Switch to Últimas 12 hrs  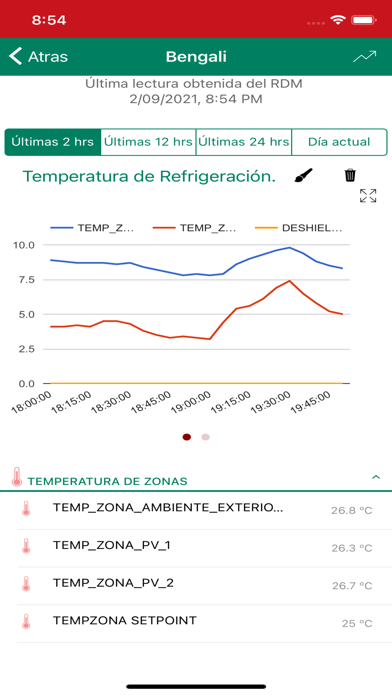coord(148,142)
